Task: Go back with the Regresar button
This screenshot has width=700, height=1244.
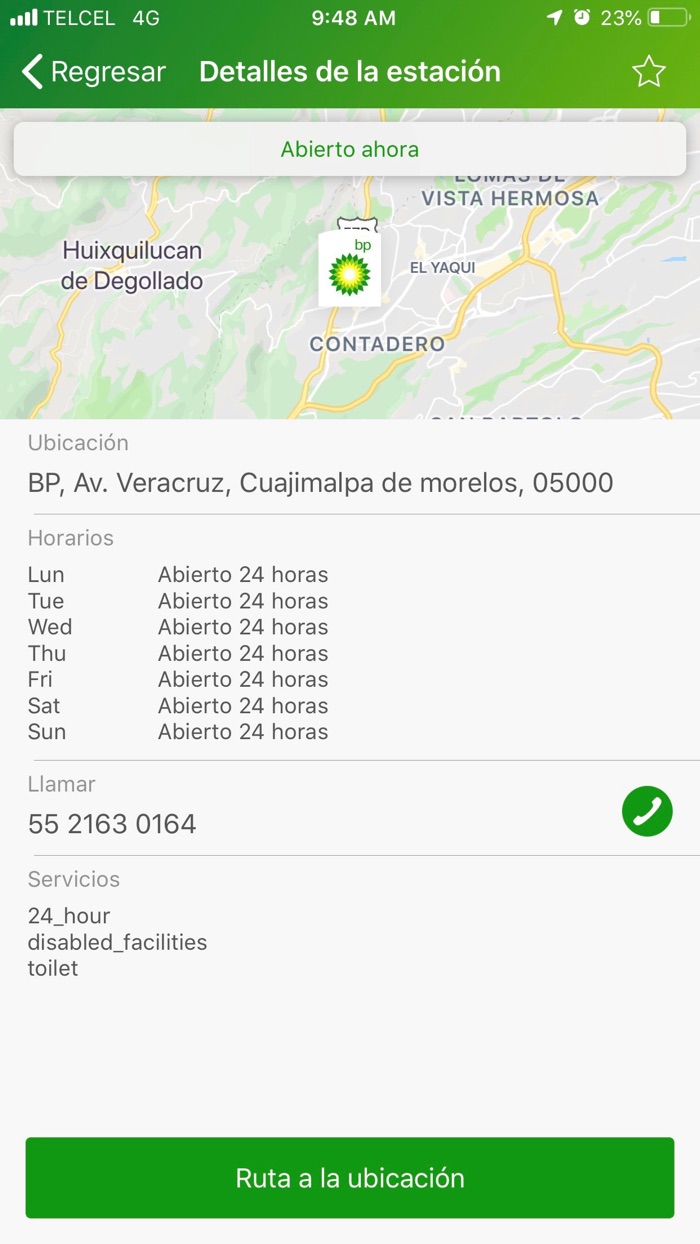Action: click(x=93, y=72)
